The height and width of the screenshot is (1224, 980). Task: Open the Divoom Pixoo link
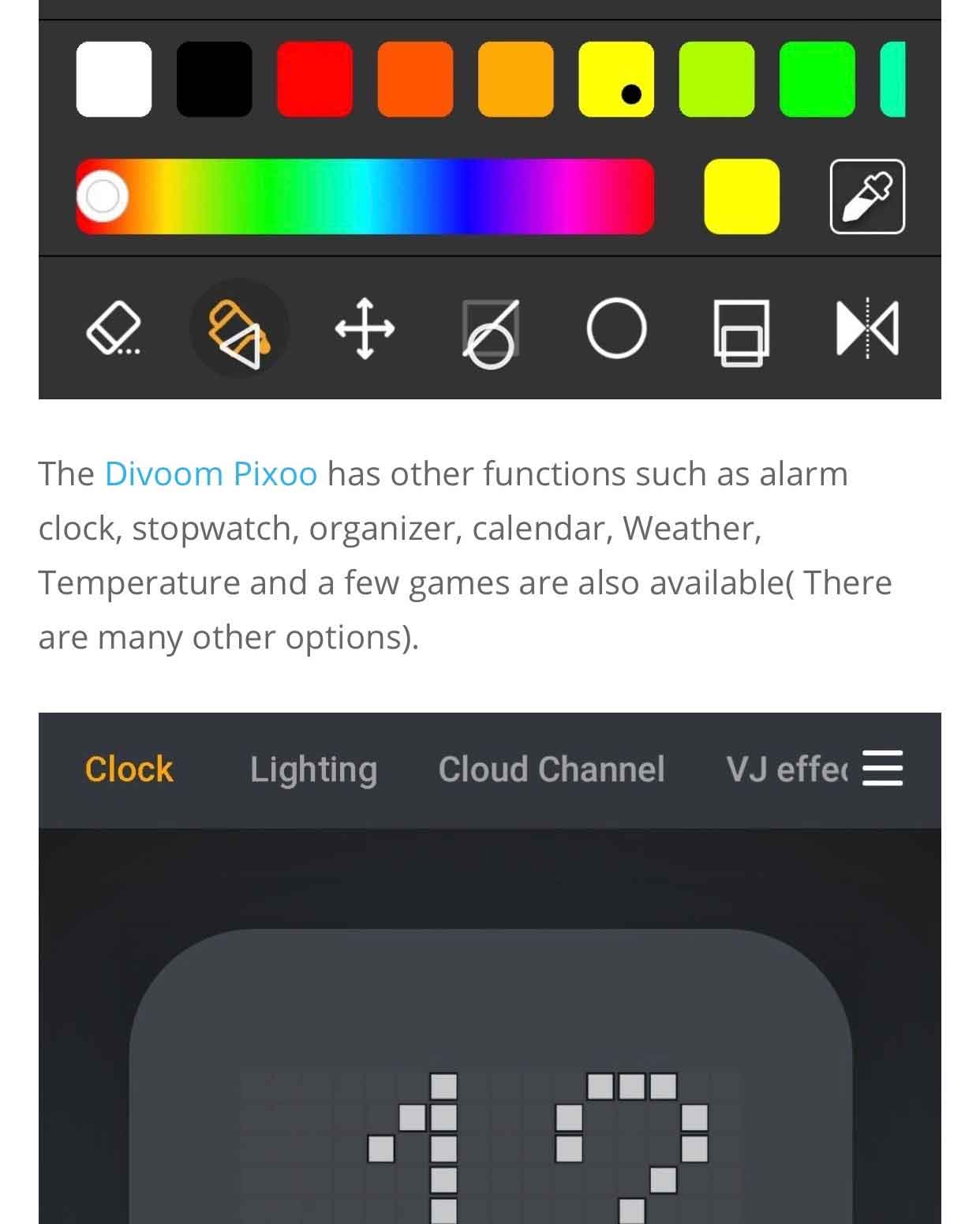point(211,474)
